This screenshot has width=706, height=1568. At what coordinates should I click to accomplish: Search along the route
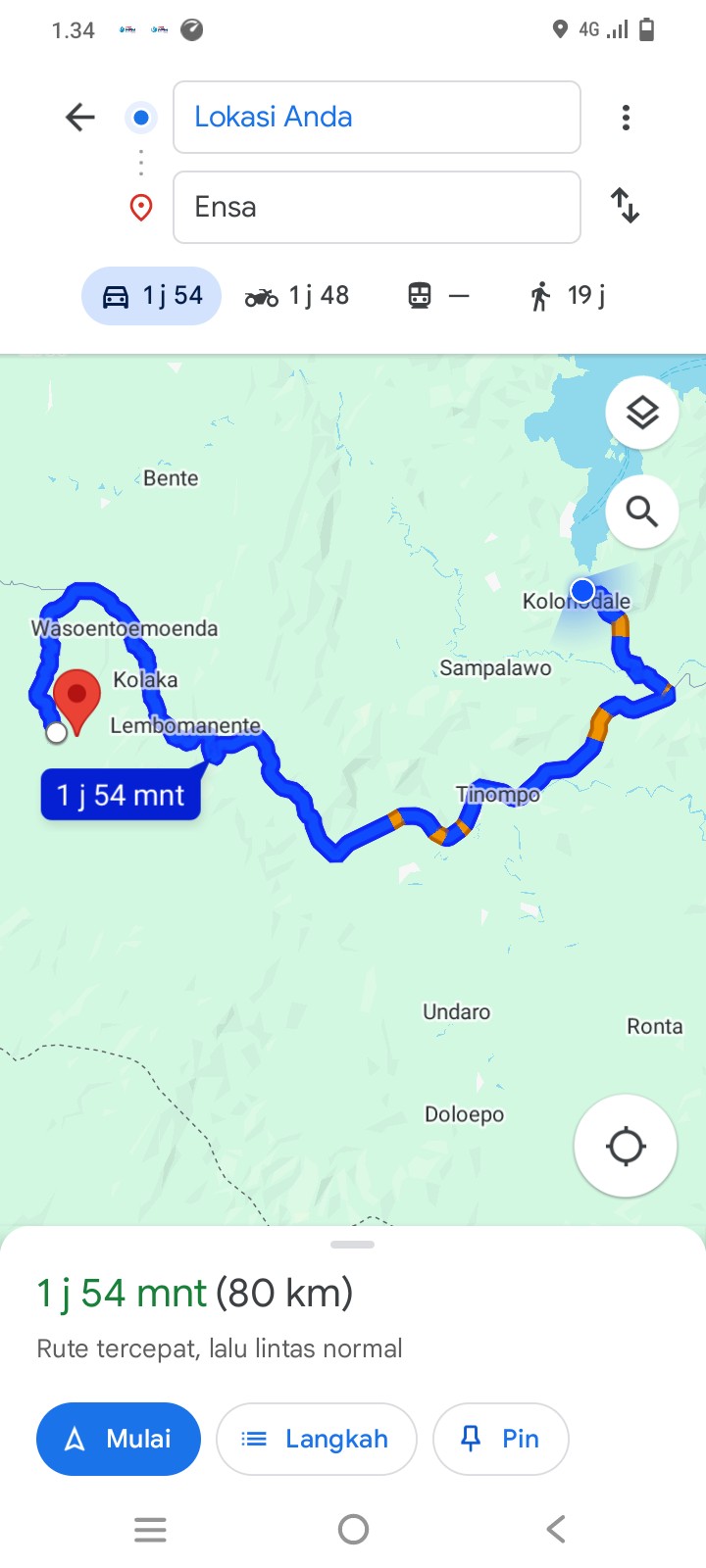[x=642, y=511]
